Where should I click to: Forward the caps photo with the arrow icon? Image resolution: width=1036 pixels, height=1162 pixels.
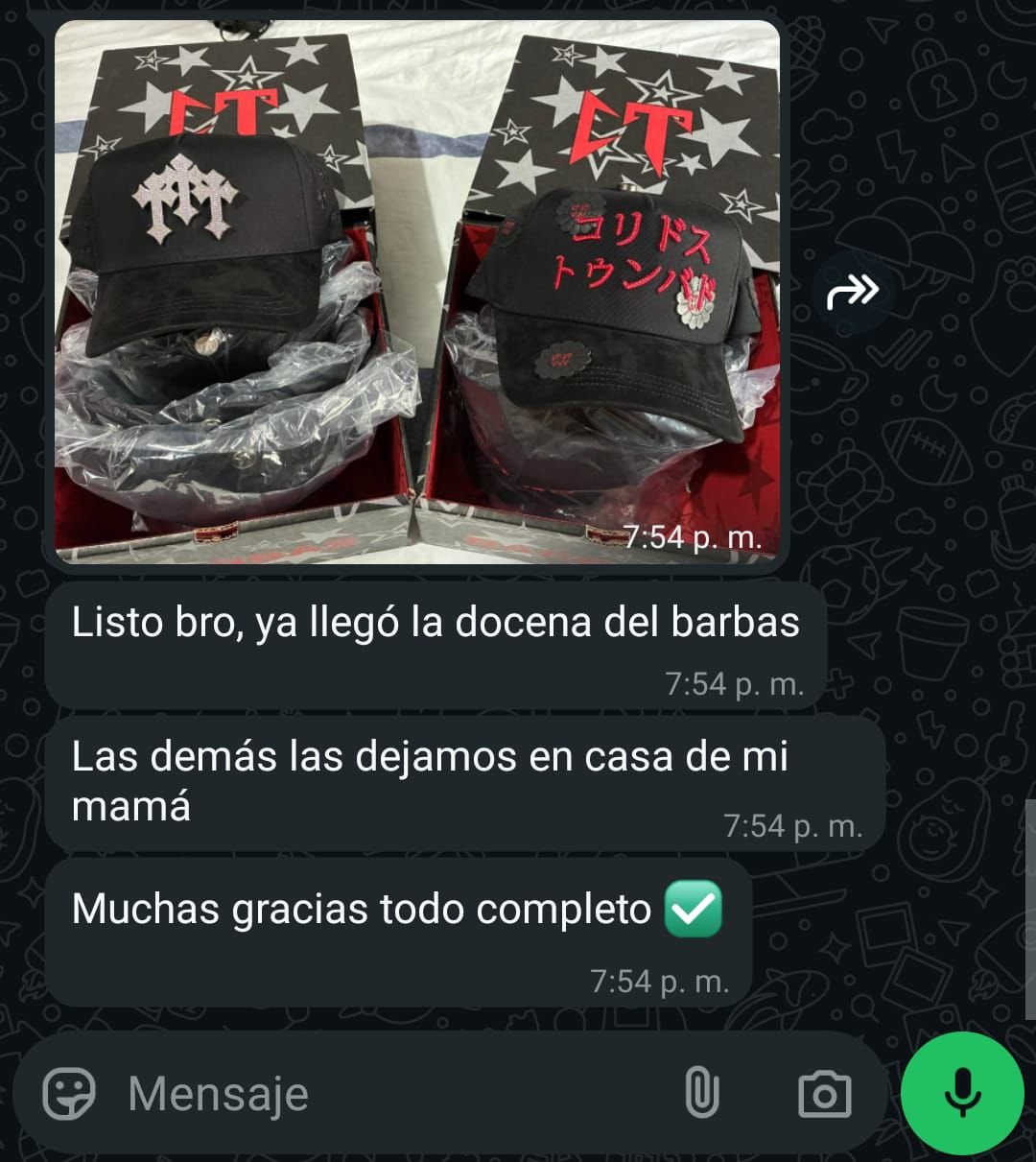tap(852, 291)
